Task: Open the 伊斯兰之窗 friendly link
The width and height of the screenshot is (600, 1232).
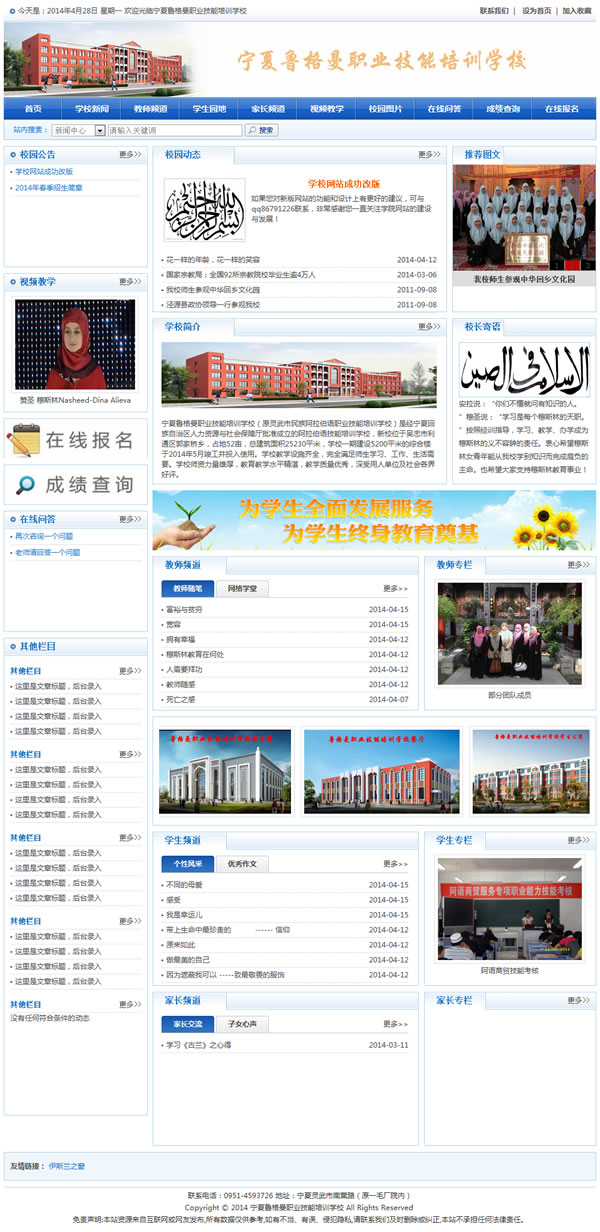Action: [x=67, y=1166]
